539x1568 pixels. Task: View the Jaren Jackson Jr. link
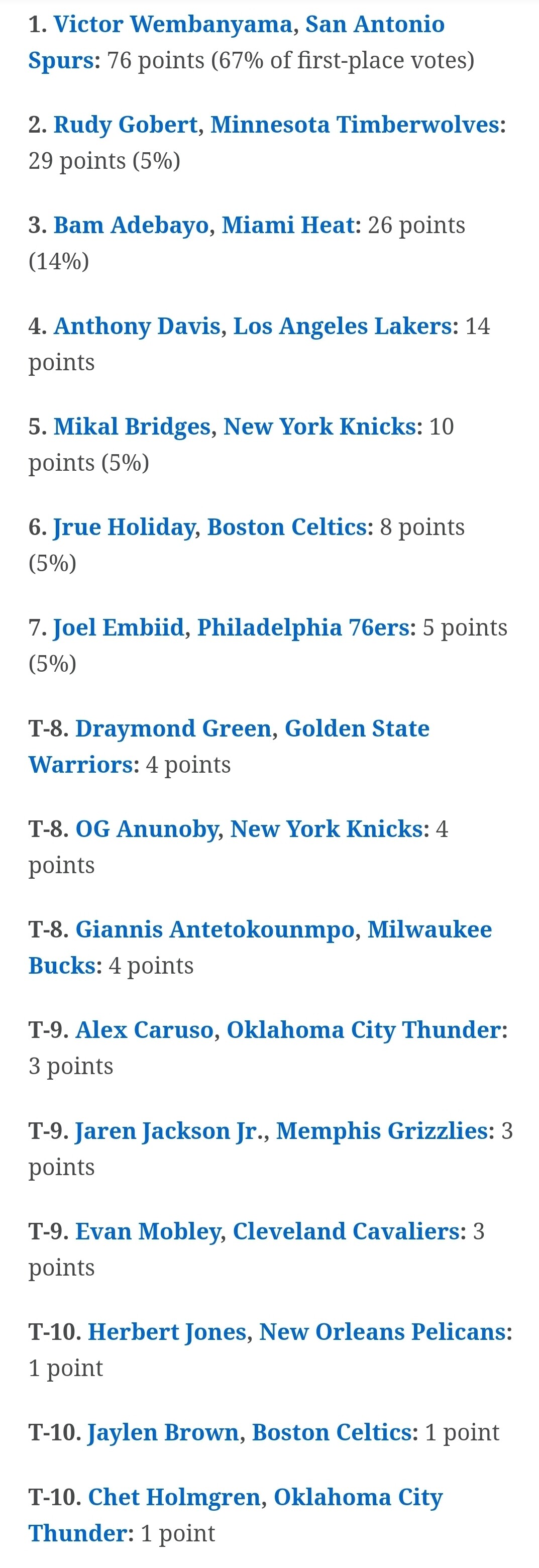click(168, 1131)
